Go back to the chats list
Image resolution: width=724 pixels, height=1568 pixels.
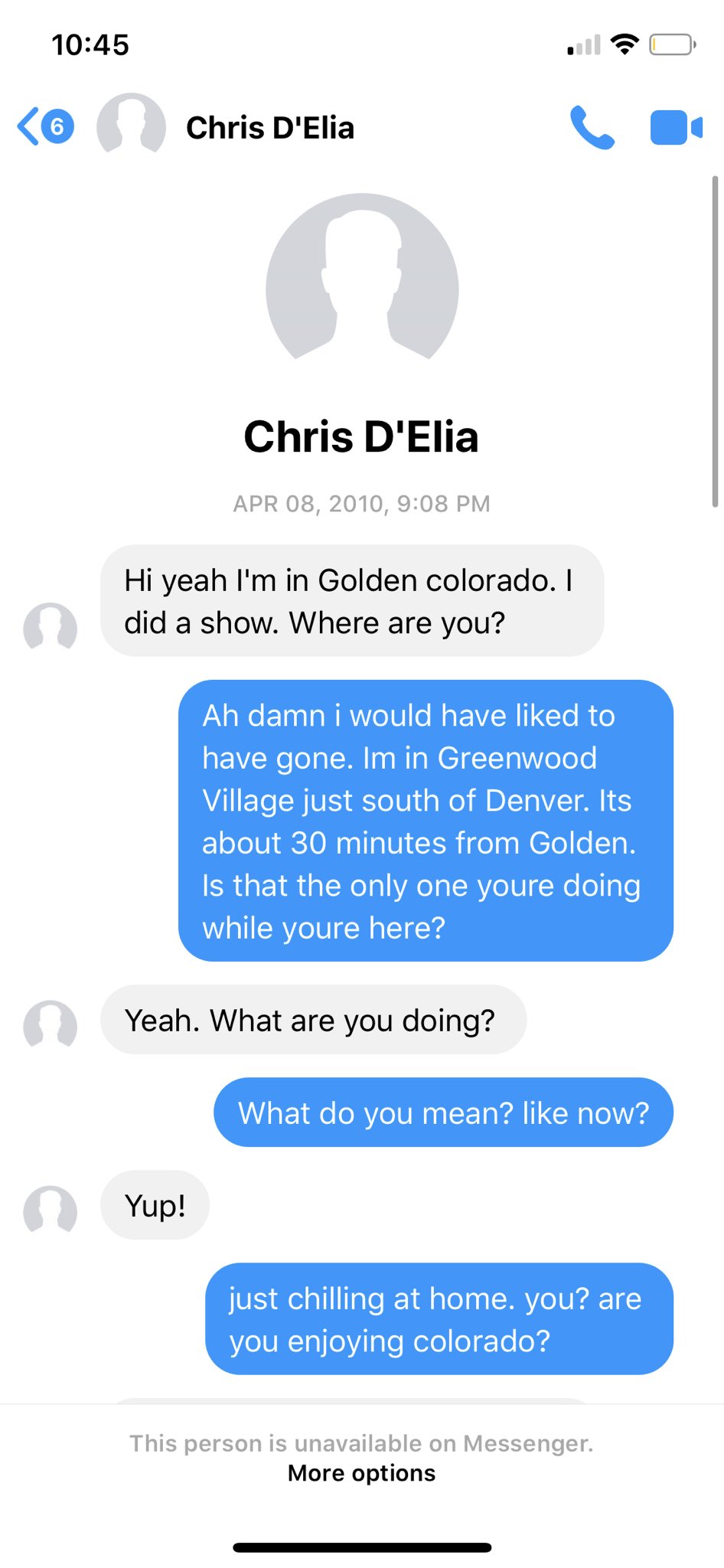[x=45, y=126]
